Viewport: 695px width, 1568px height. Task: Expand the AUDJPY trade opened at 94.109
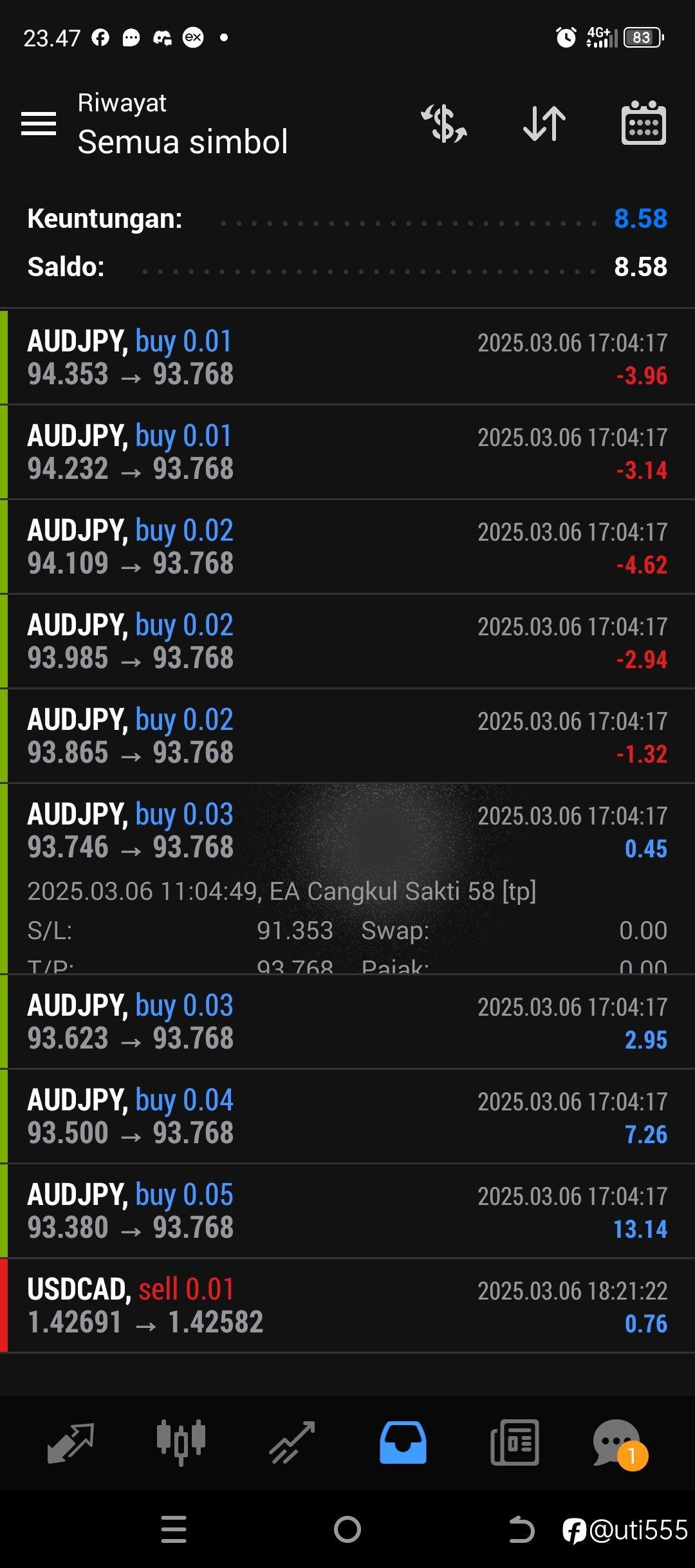click(x=347, y=546)
